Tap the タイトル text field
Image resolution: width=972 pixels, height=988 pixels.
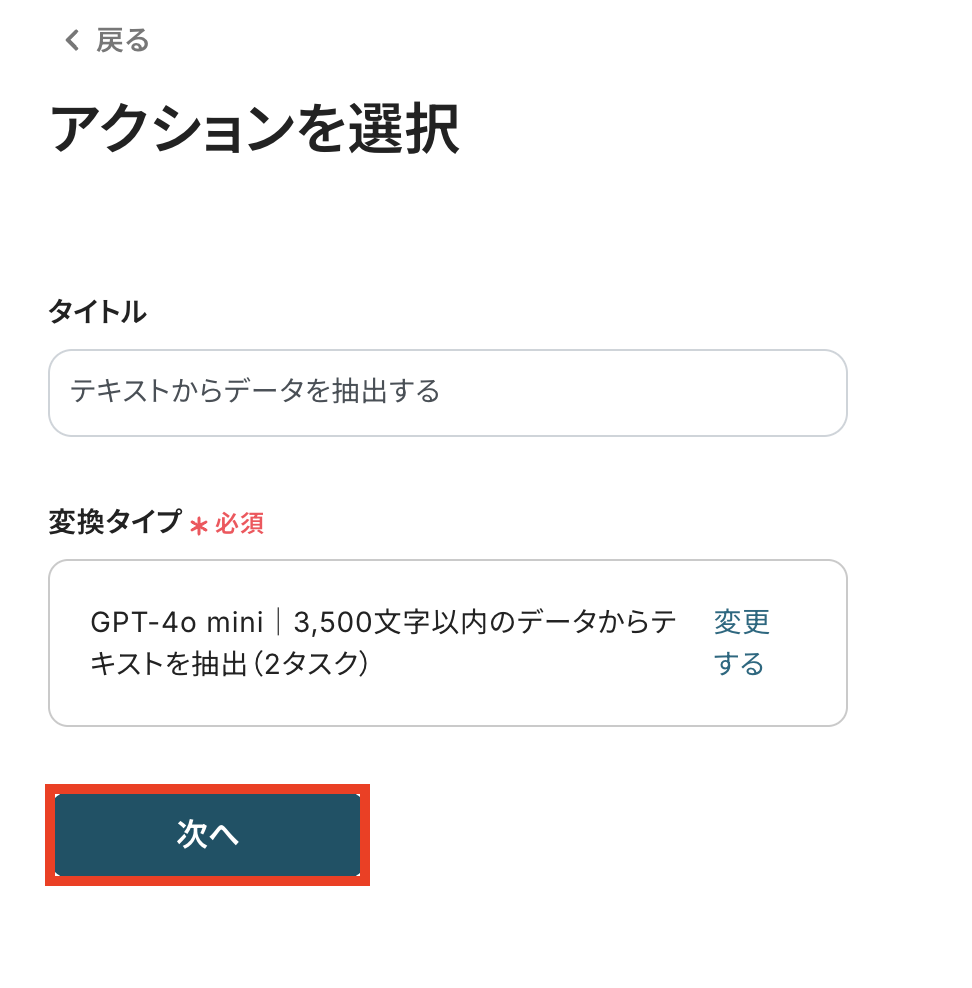click(447, 392)
